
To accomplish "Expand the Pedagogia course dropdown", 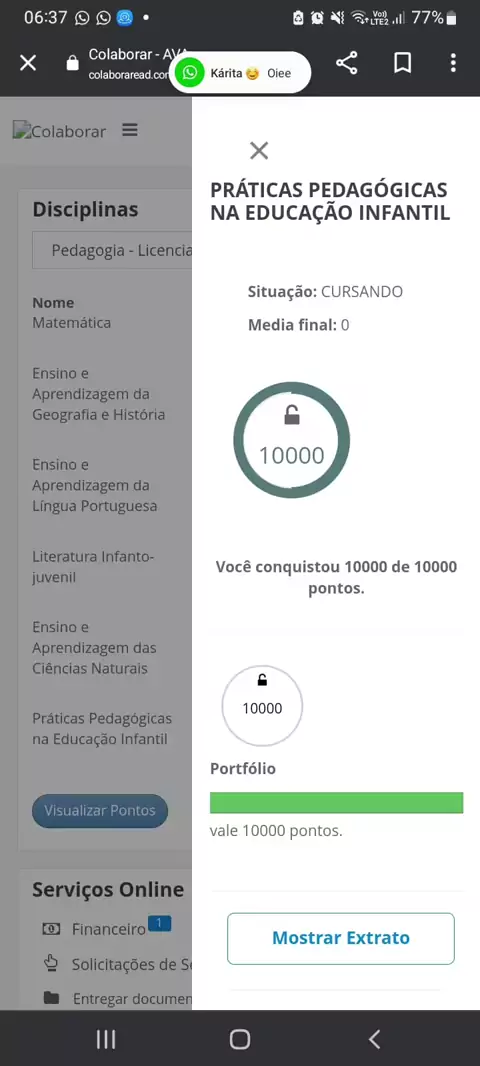I will coord(112,250).
